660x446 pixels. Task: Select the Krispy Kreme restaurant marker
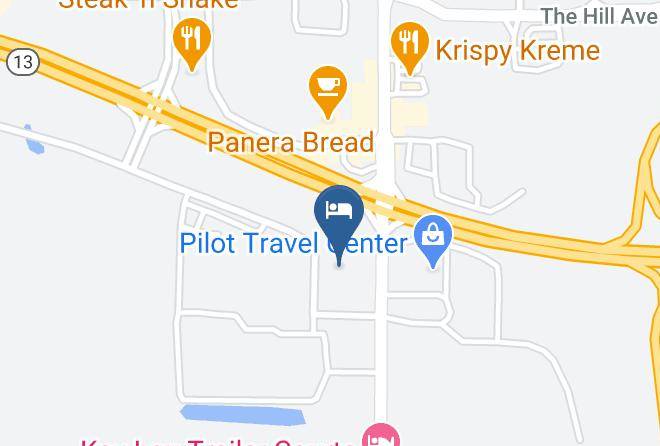tap(408, 42)
